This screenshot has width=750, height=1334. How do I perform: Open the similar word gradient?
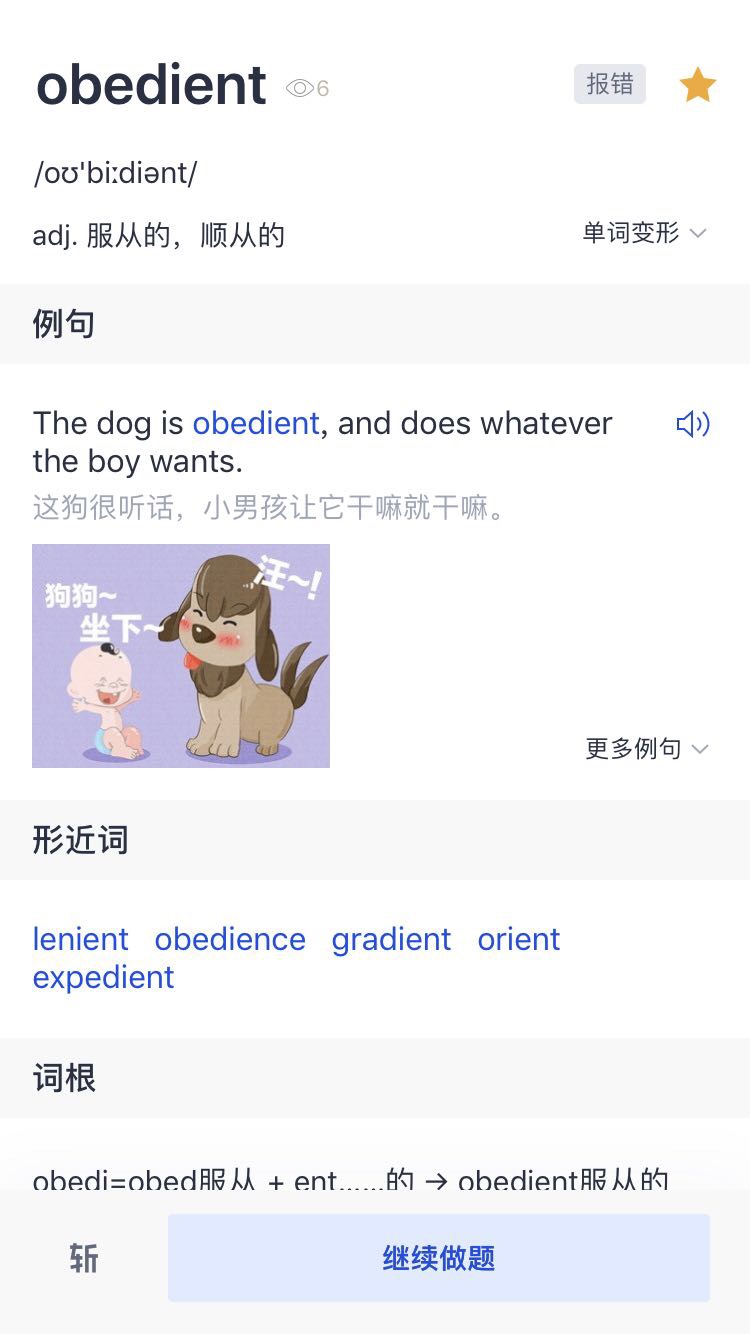tap(391, 939)
